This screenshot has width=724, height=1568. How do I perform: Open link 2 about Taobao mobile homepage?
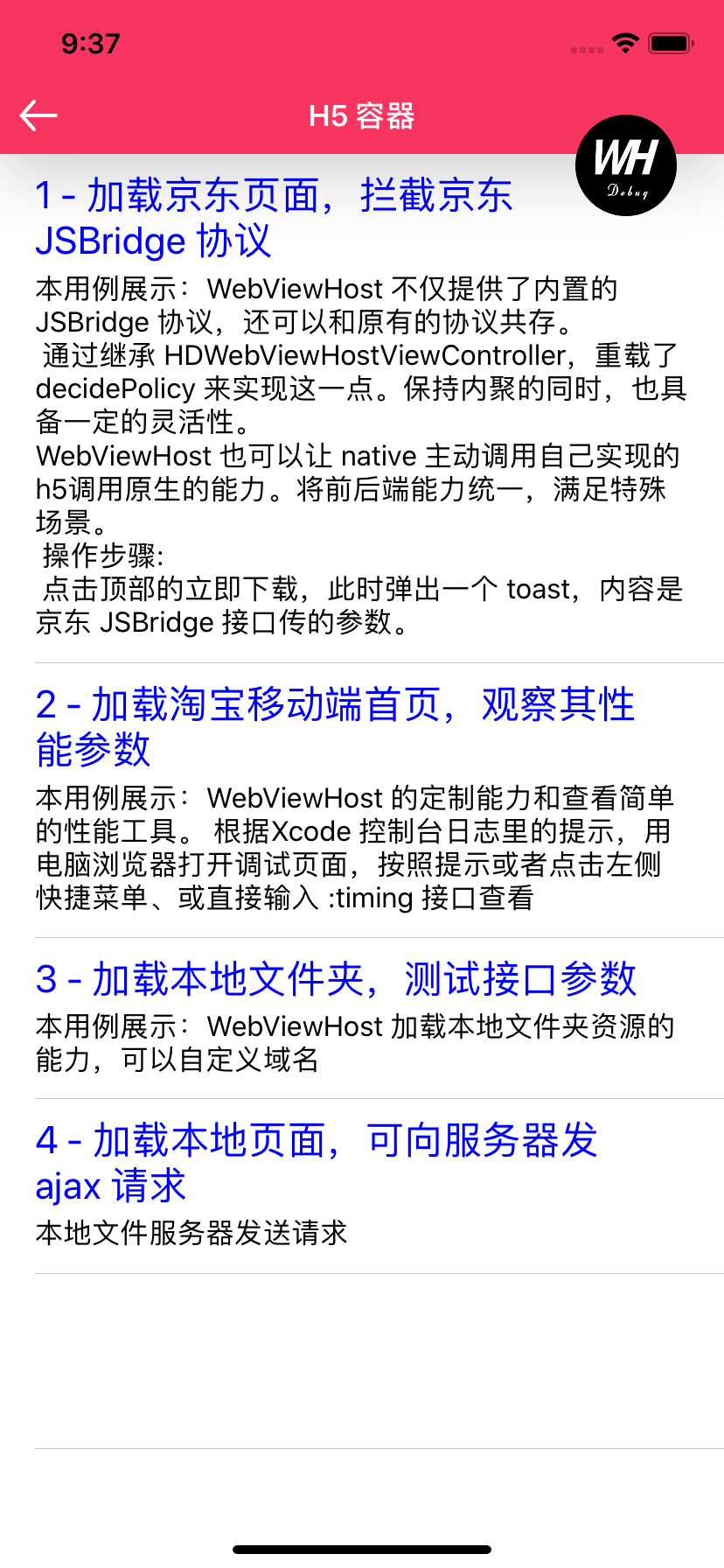coord(335,727)
